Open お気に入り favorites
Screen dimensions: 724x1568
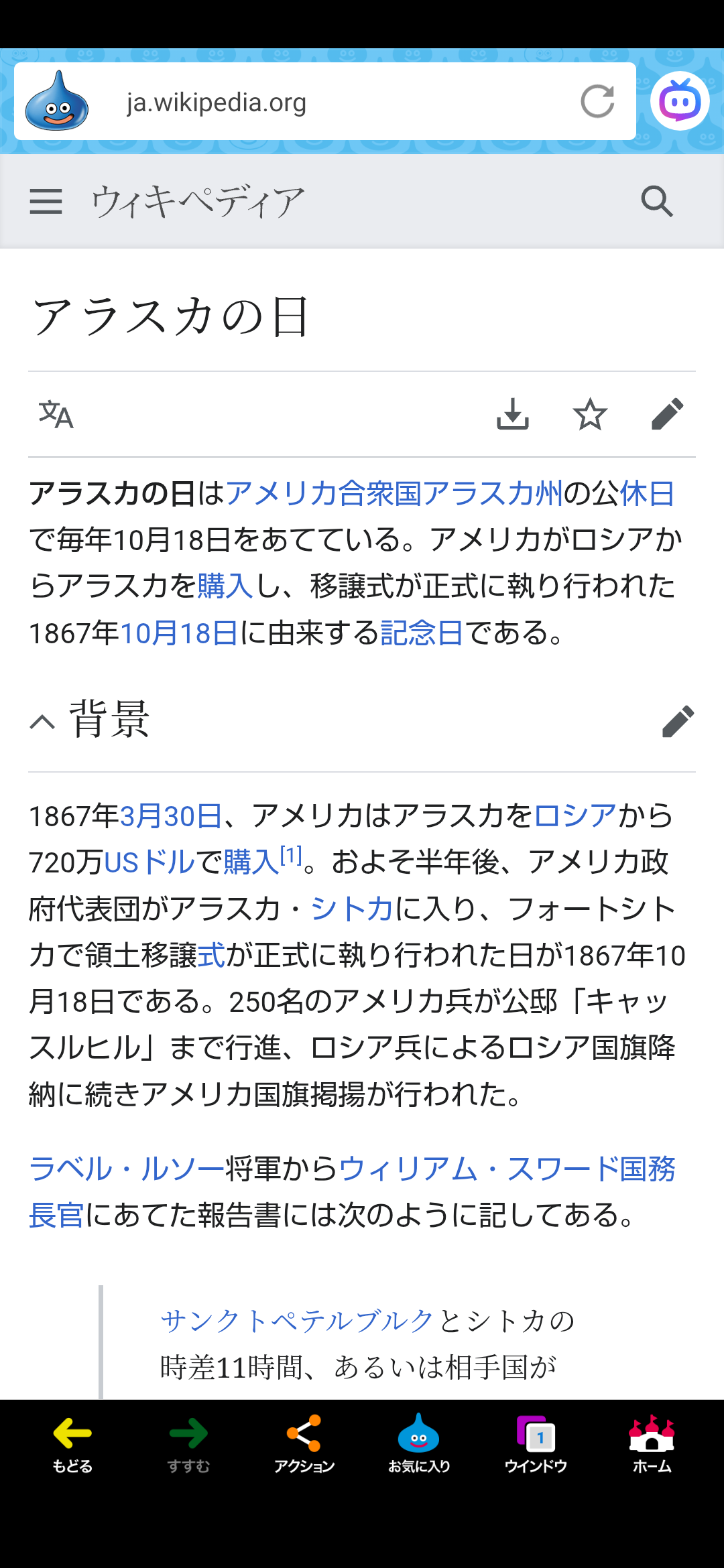419,1444
